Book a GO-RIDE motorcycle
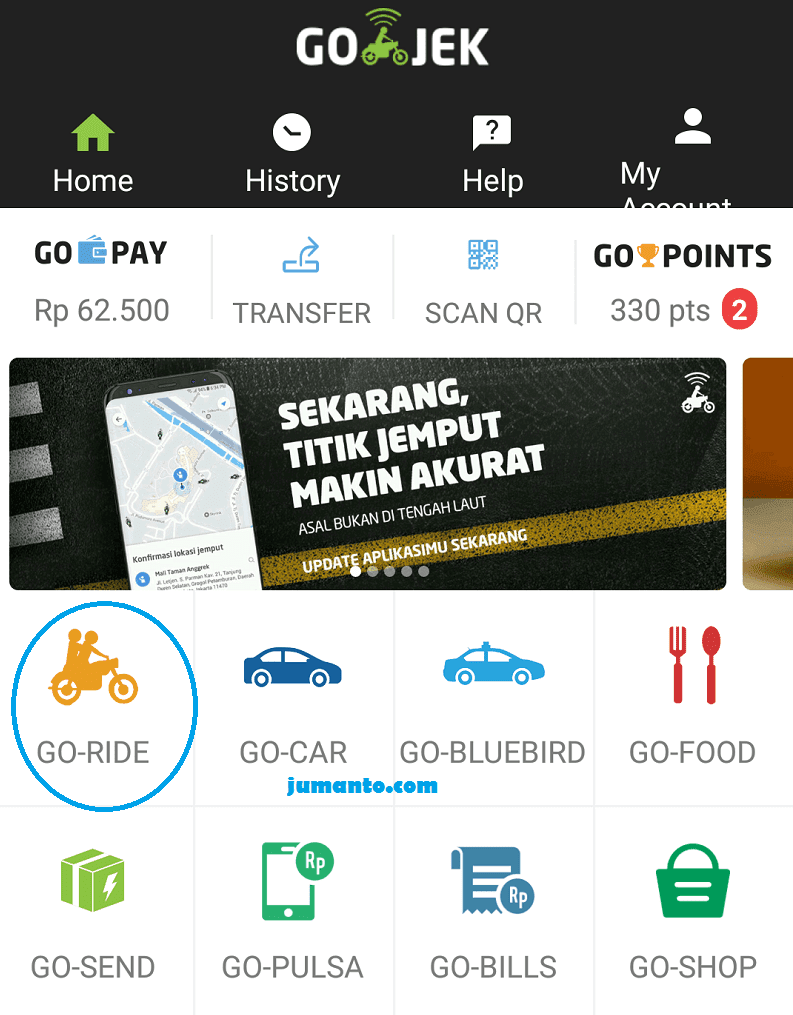793x1015 pixels. coord(94,697)
